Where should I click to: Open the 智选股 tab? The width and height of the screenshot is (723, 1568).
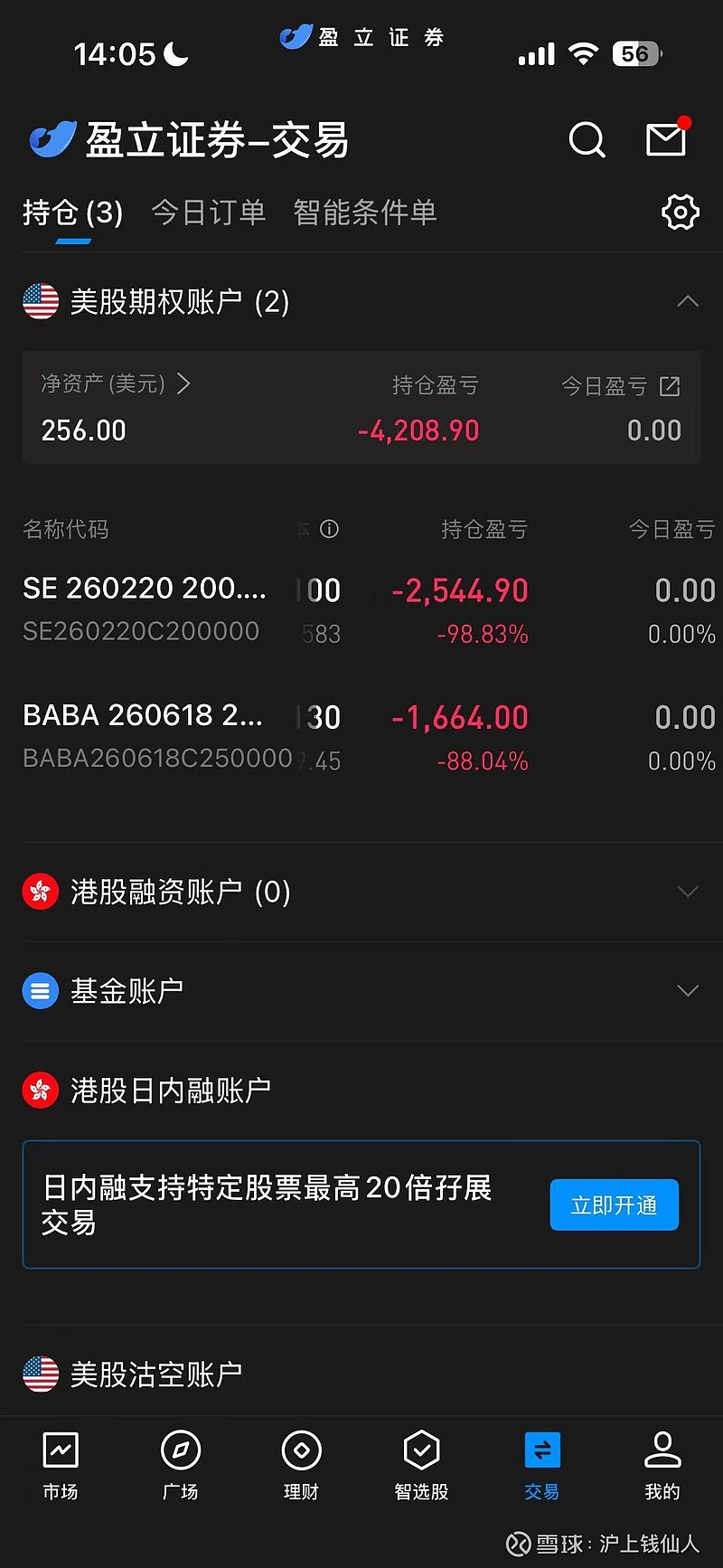pos(421,1465)
